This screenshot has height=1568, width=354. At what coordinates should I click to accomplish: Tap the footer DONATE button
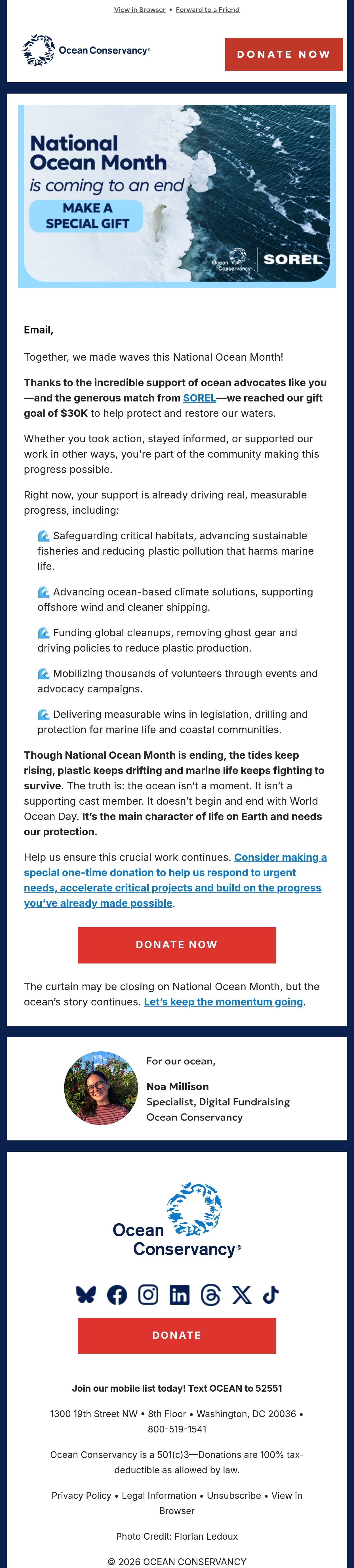click(x=177, y=1335)
